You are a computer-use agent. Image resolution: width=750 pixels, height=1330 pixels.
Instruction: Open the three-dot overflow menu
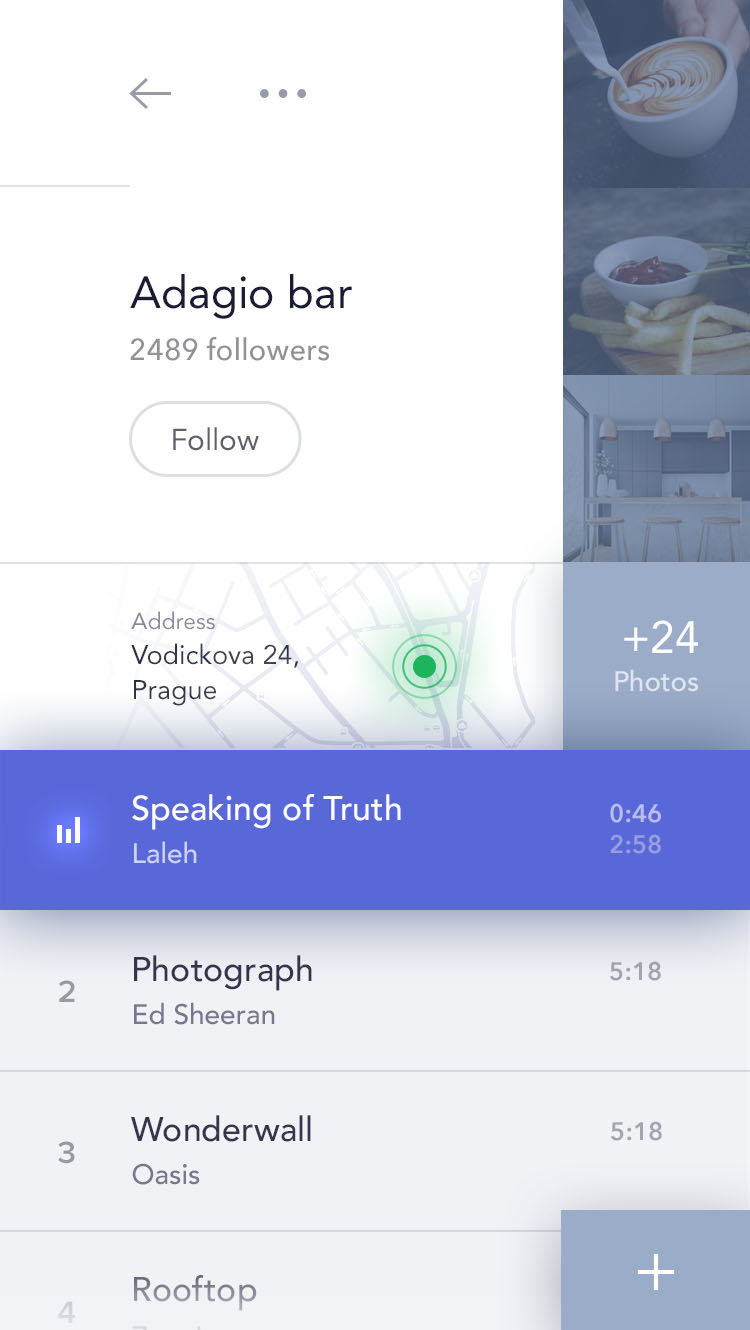coord(282,94)
